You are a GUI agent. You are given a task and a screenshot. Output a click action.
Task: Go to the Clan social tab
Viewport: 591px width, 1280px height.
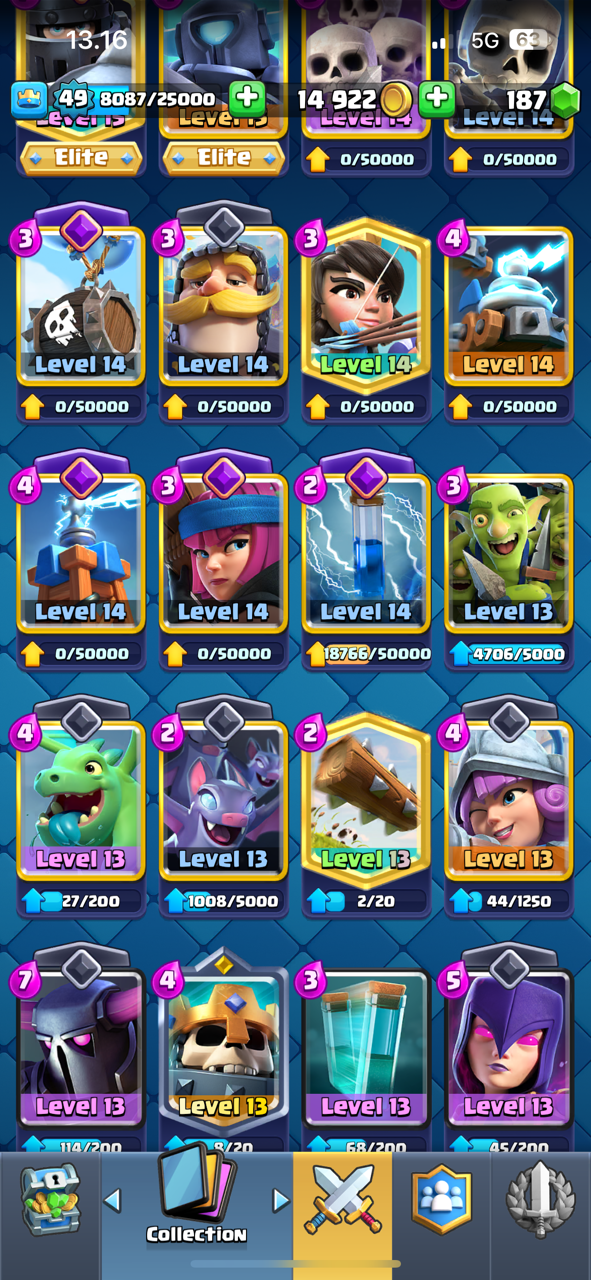click(441, 1199)
